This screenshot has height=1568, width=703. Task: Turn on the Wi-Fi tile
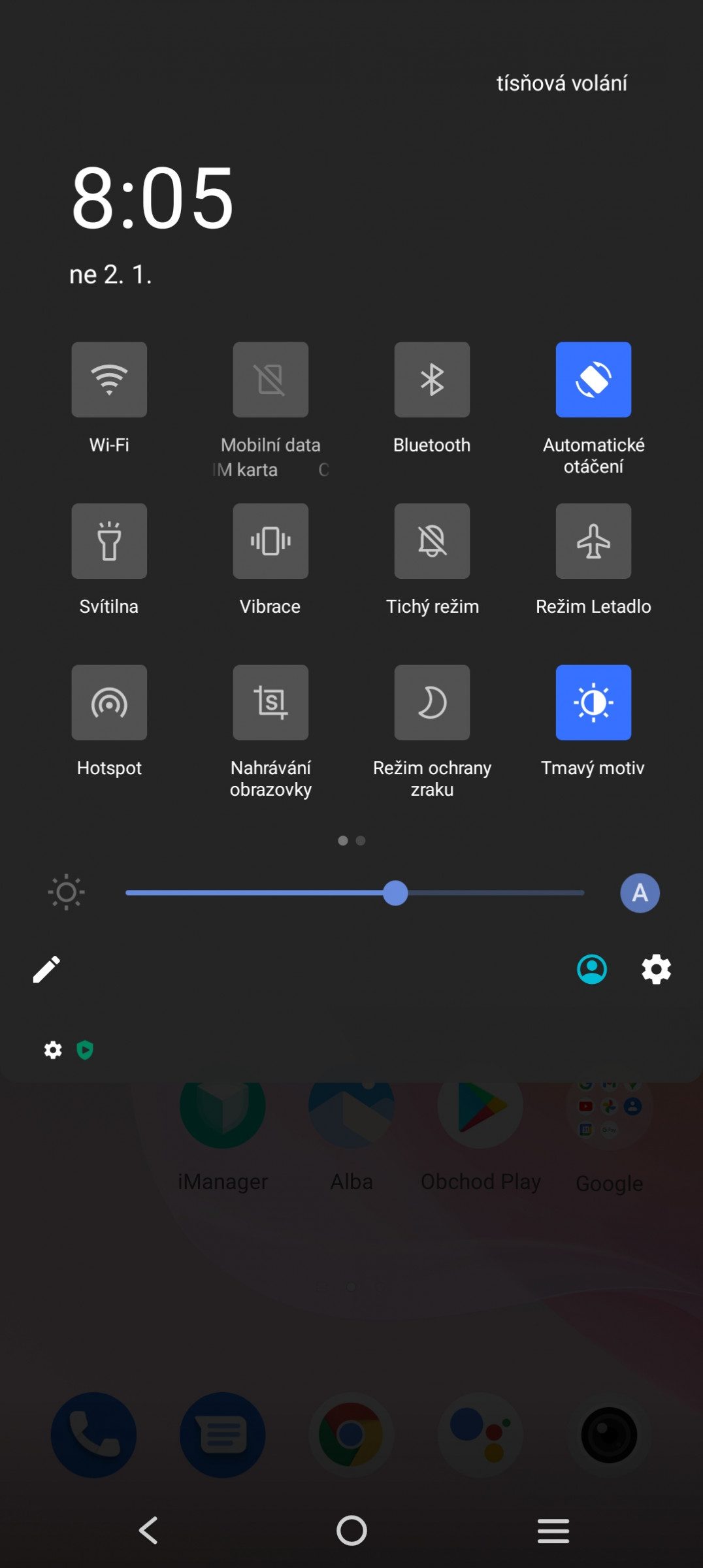click(109, 380)
